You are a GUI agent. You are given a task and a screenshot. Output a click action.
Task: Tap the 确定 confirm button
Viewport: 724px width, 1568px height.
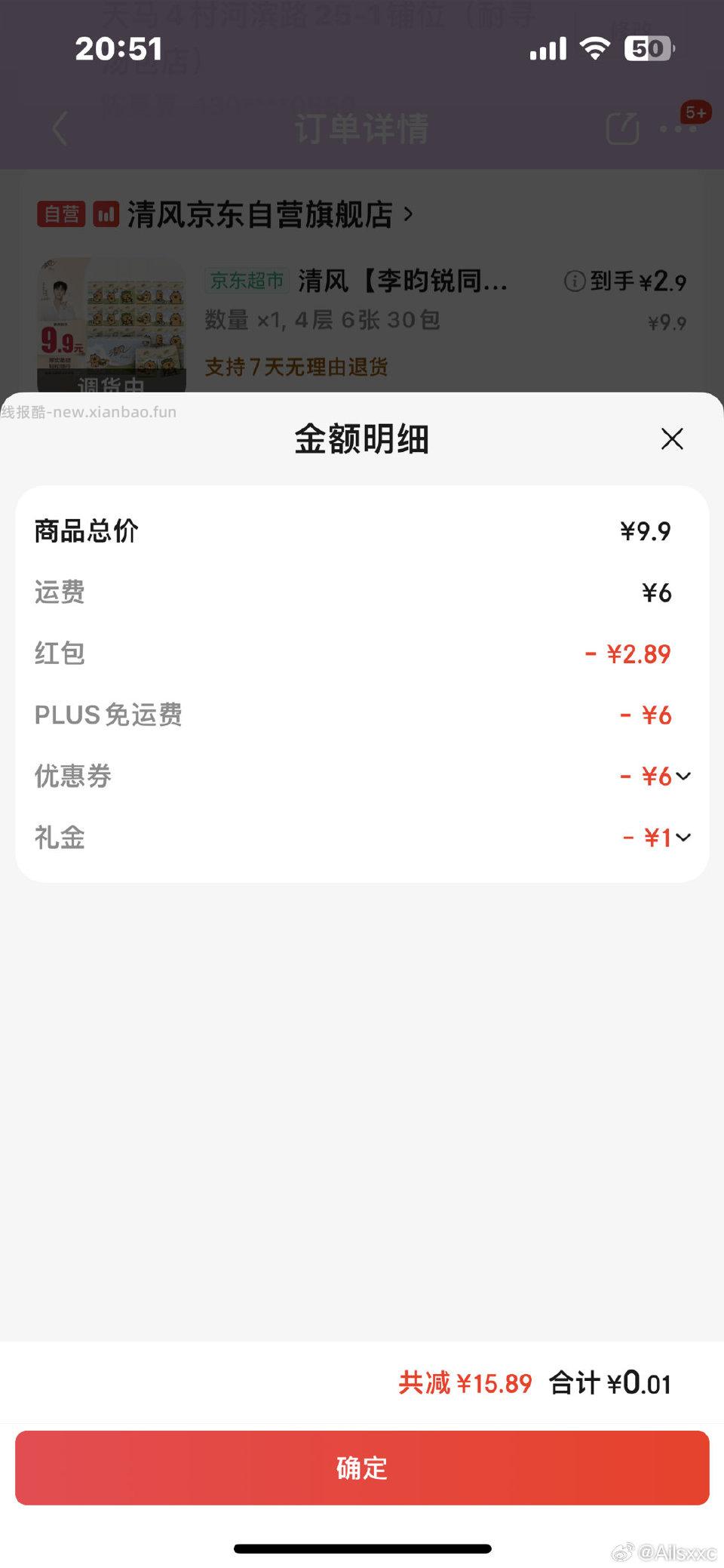pyautogui.click(x=361, y=1468)
